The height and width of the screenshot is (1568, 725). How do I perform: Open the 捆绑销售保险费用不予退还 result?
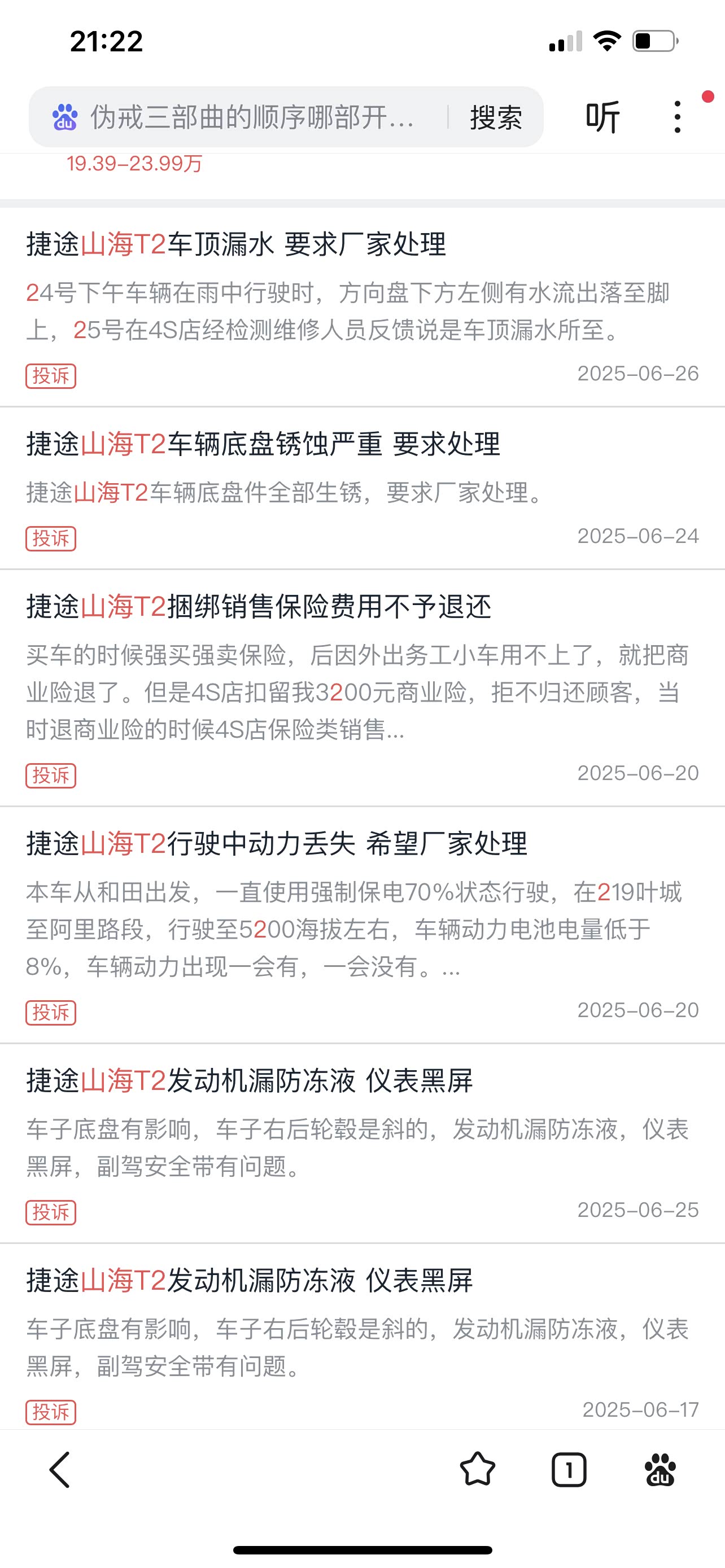pyautogui.click(x=259, y=607)
